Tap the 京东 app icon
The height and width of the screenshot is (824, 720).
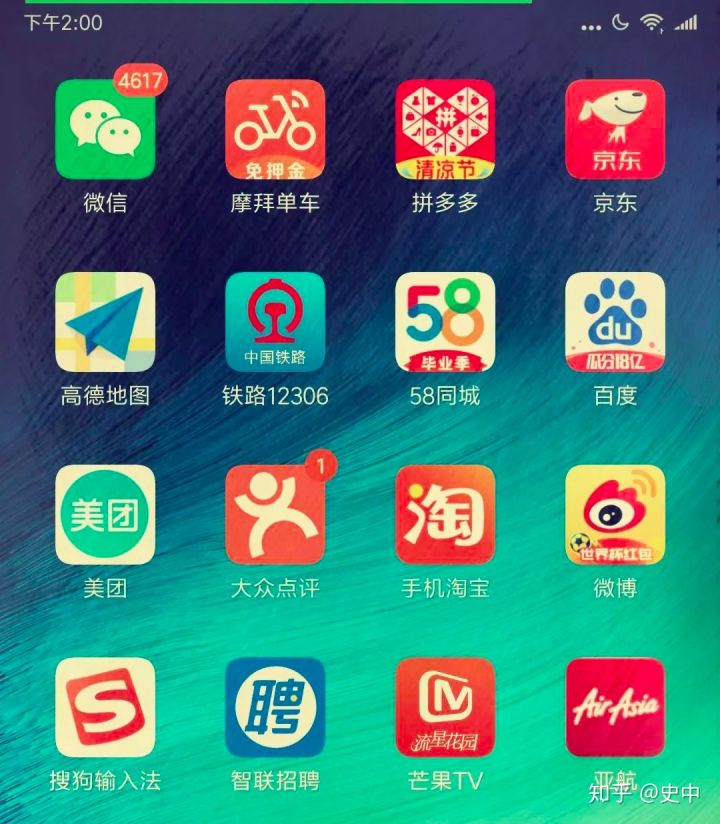615,130
